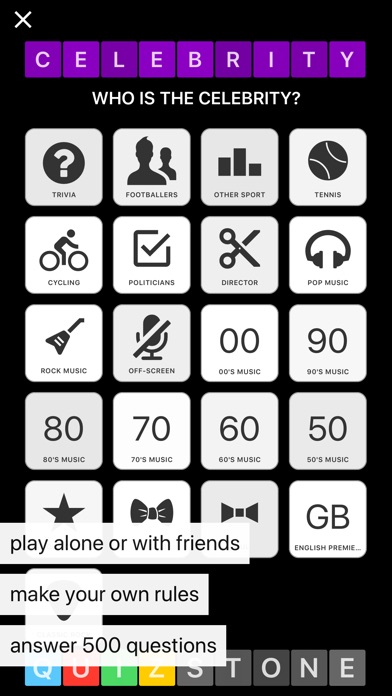Choose the Other Sport category
The height and width of the screenshot is (696, 392).
(240, 167)
